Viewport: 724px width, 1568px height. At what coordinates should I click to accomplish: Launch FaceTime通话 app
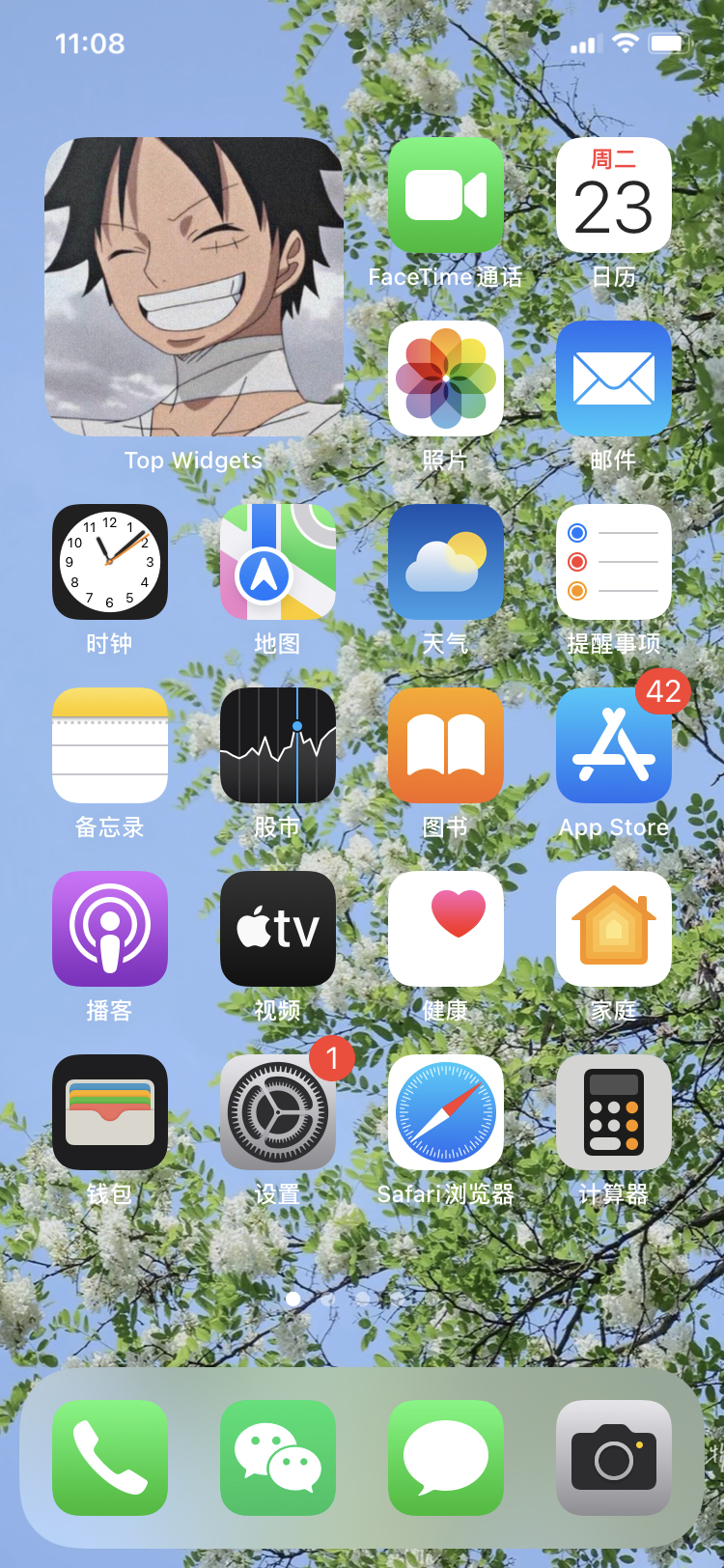(x=445, y=195)
